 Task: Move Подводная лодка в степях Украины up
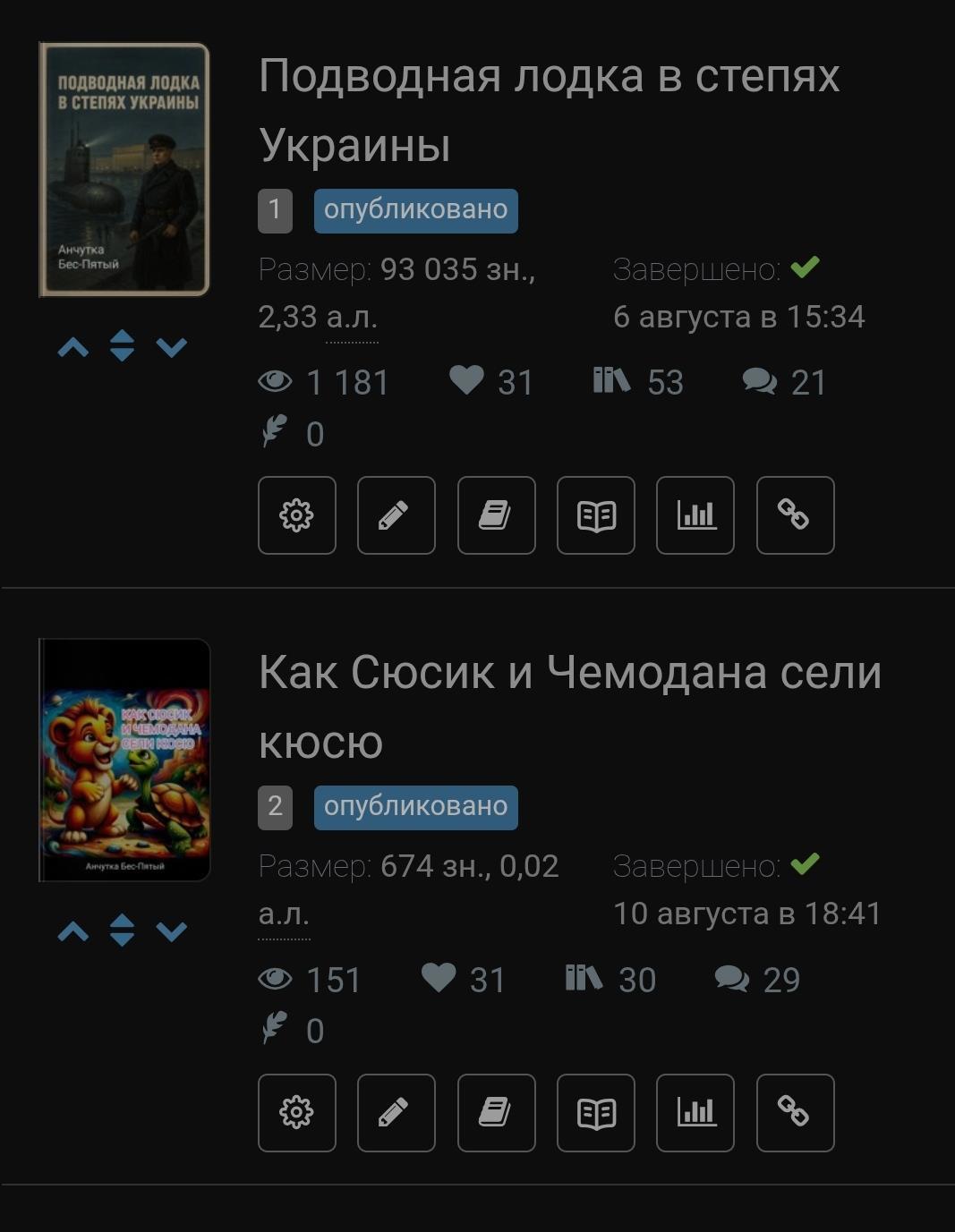[73, 346]
